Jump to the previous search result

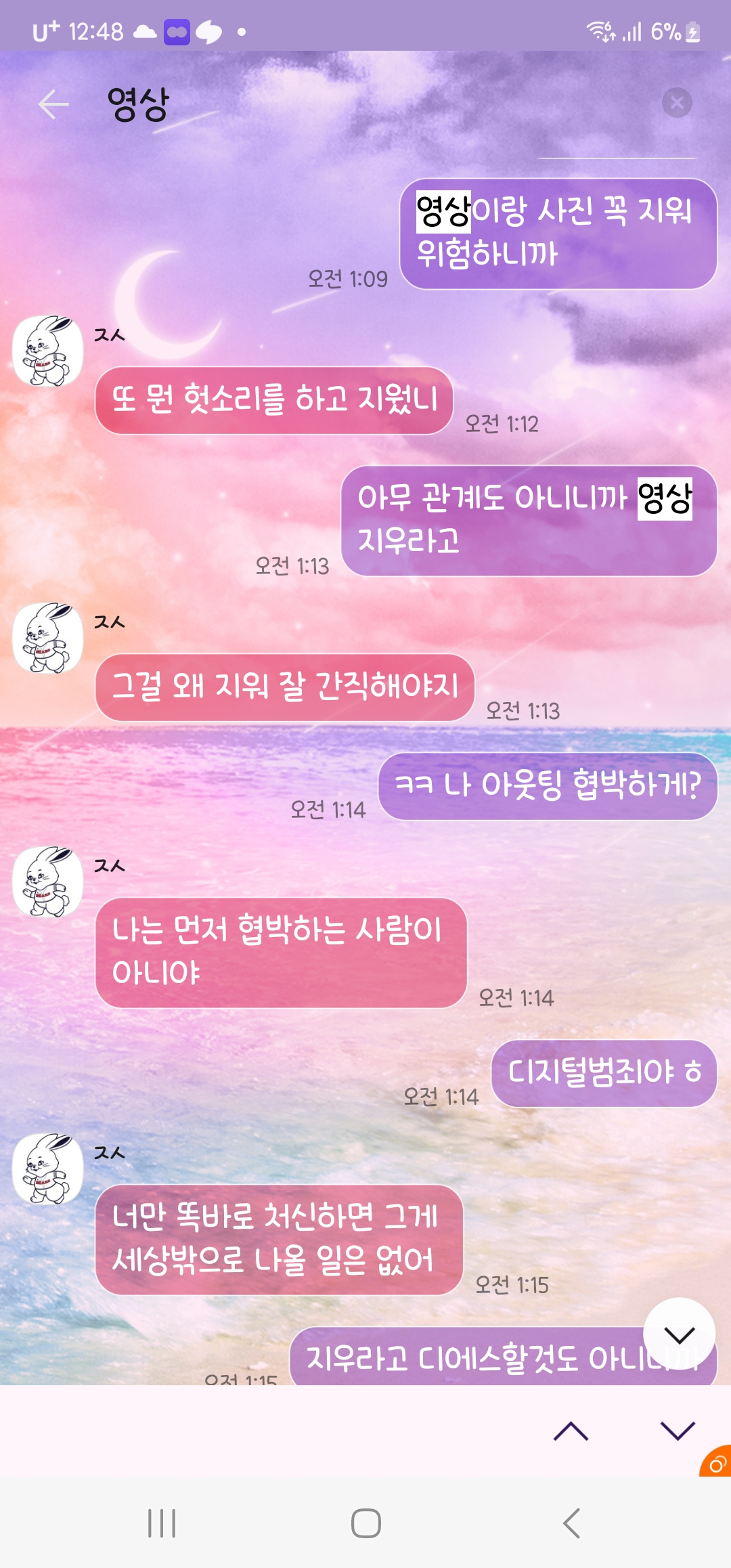click(571, 1431)
